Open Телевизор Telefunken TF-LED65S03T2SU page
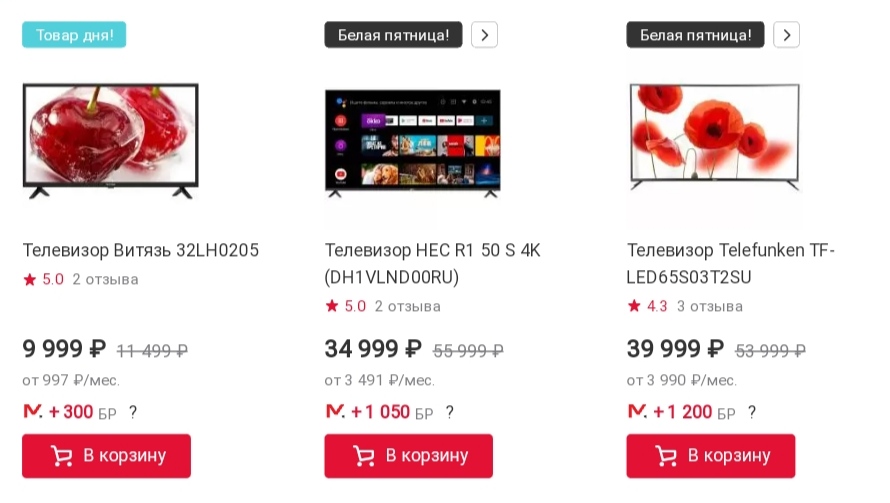Viewport: 890px width, 503px height. pos(731,263)
